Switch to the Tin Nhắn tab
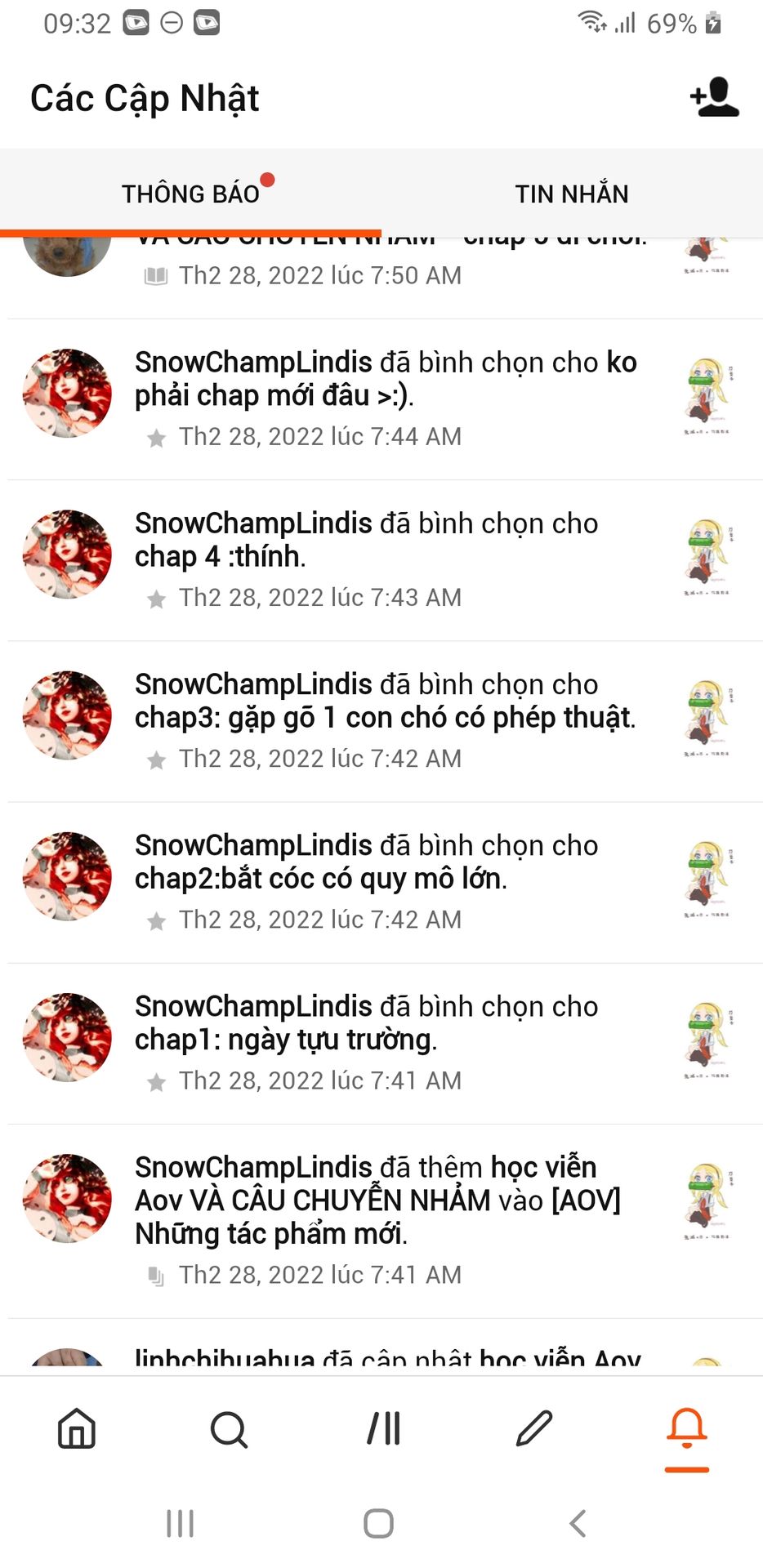Screen dimensions: 763x1568 (572, 194)
